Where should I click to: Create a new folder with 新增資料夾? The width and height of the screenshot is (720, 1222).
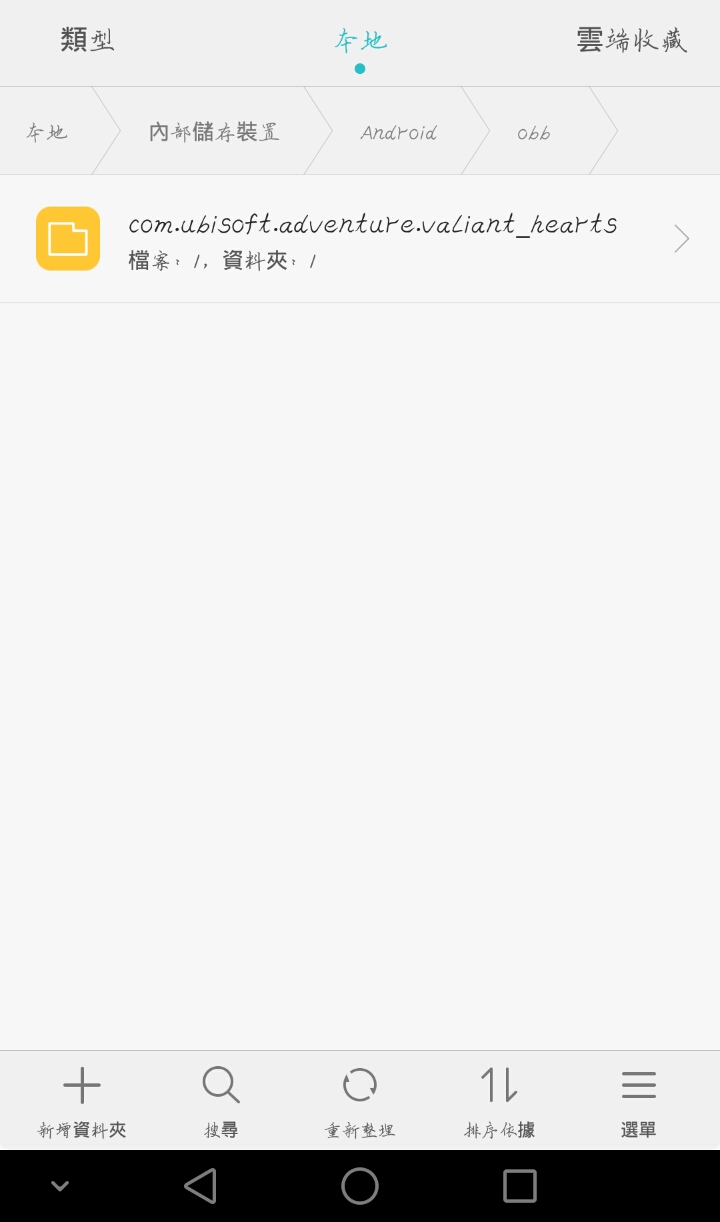click(82, 1101)
